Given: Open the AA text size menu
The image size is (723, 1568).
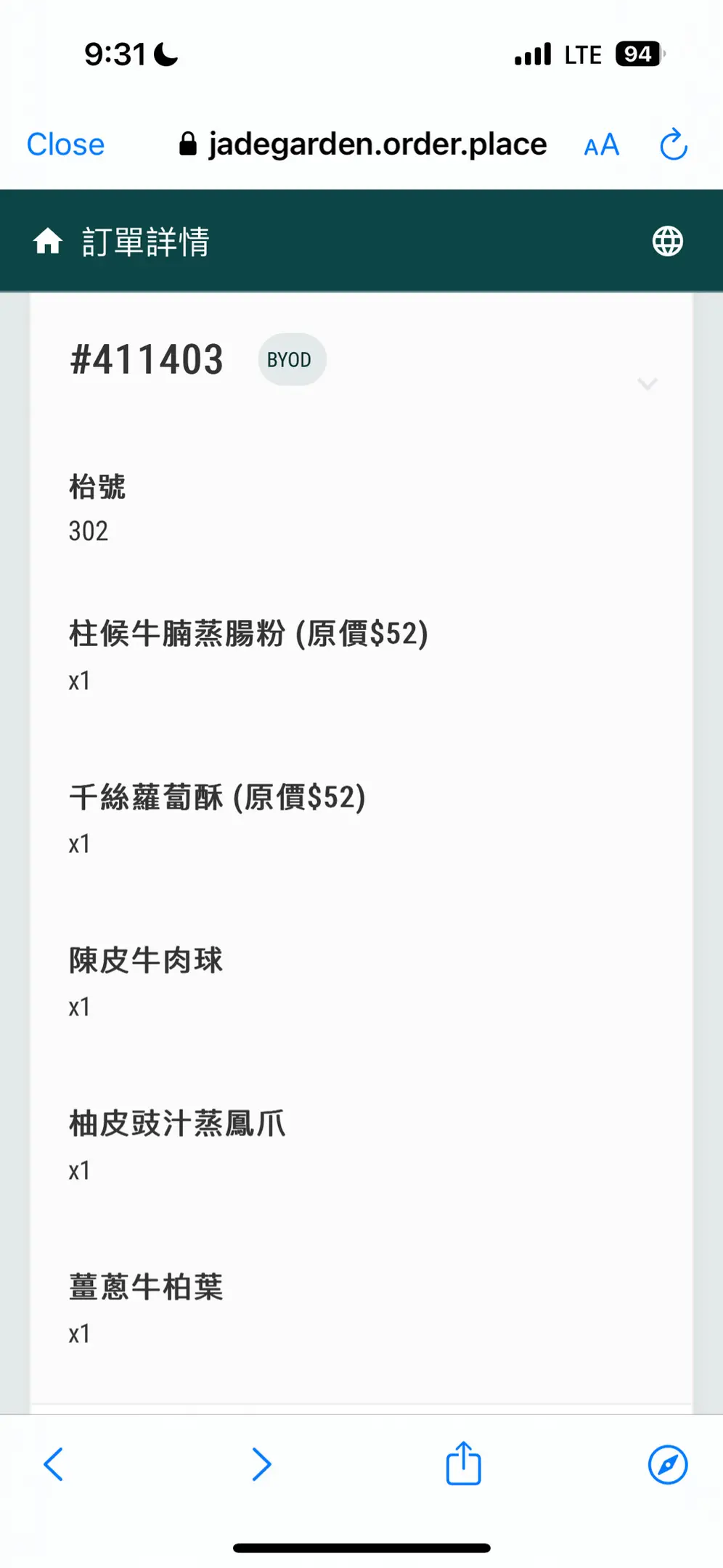Looking at the screenshot, I should 601,145.
